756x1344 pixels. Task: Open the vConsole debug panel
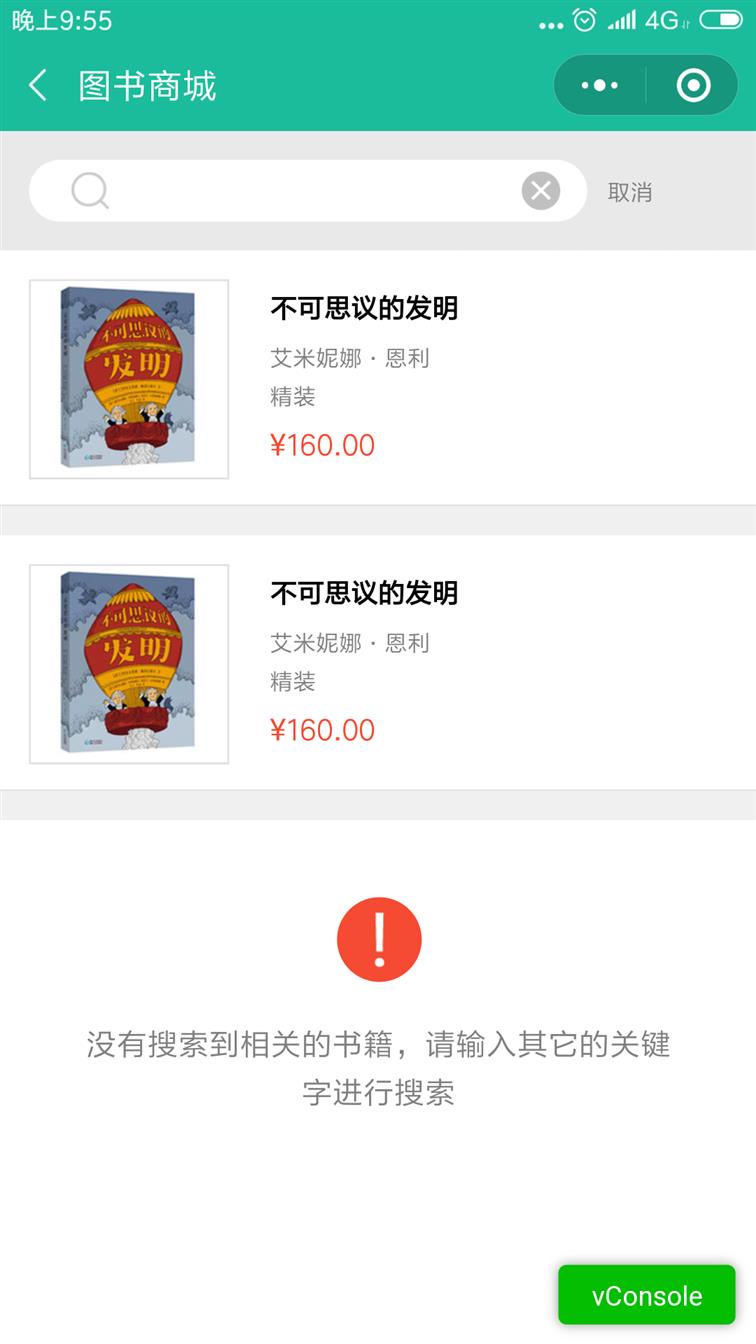pos(646,1296)
